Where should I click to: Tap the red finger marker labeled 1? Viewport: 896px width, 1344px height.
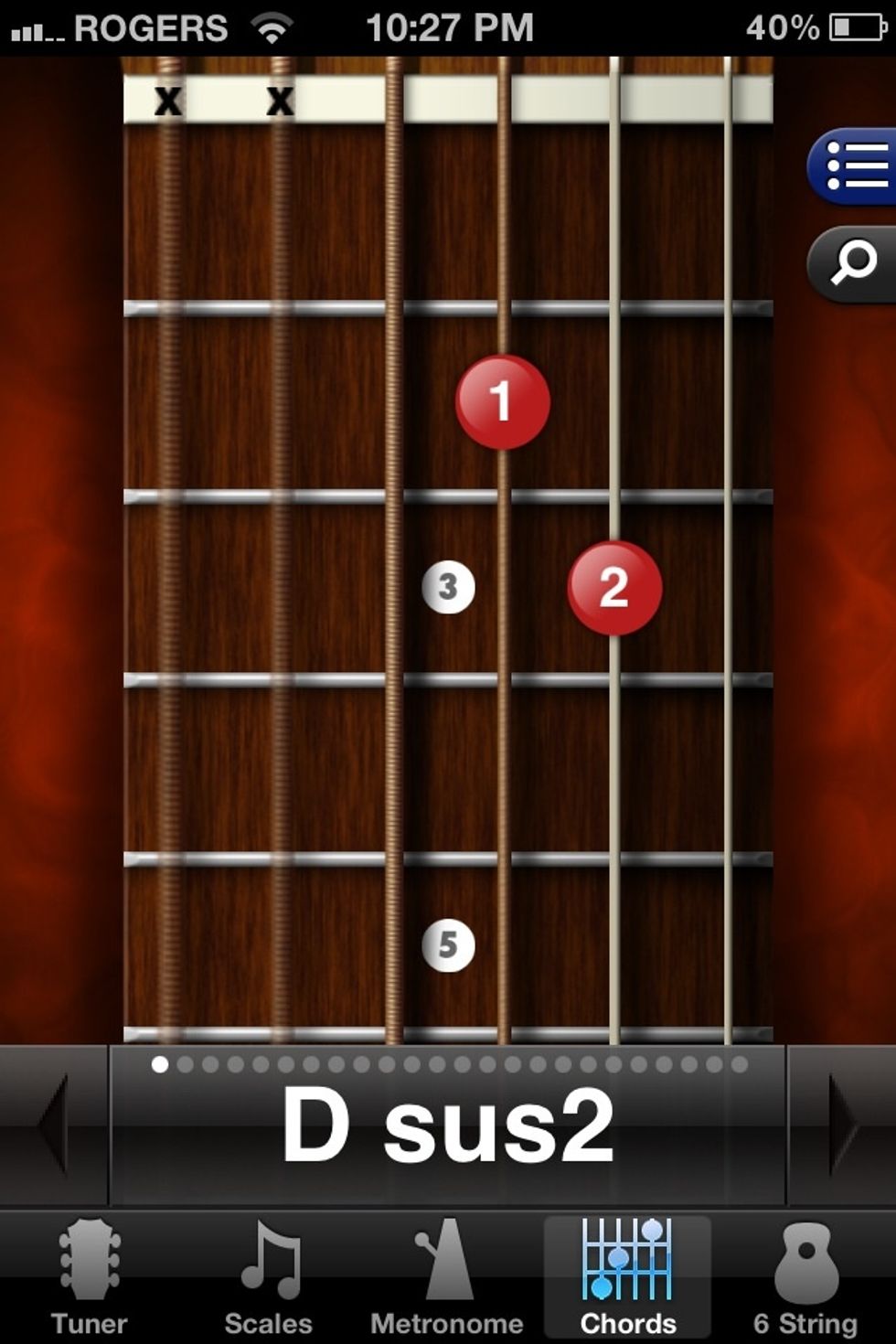point(502,400)
